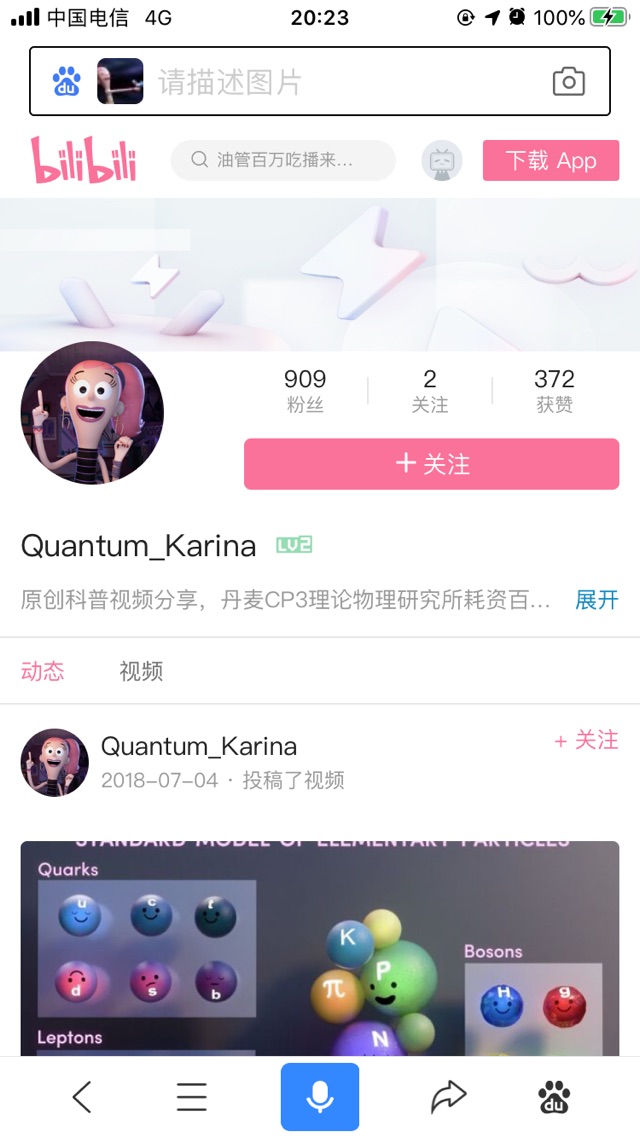Open the camera icon in search bar

coord(568,81)
